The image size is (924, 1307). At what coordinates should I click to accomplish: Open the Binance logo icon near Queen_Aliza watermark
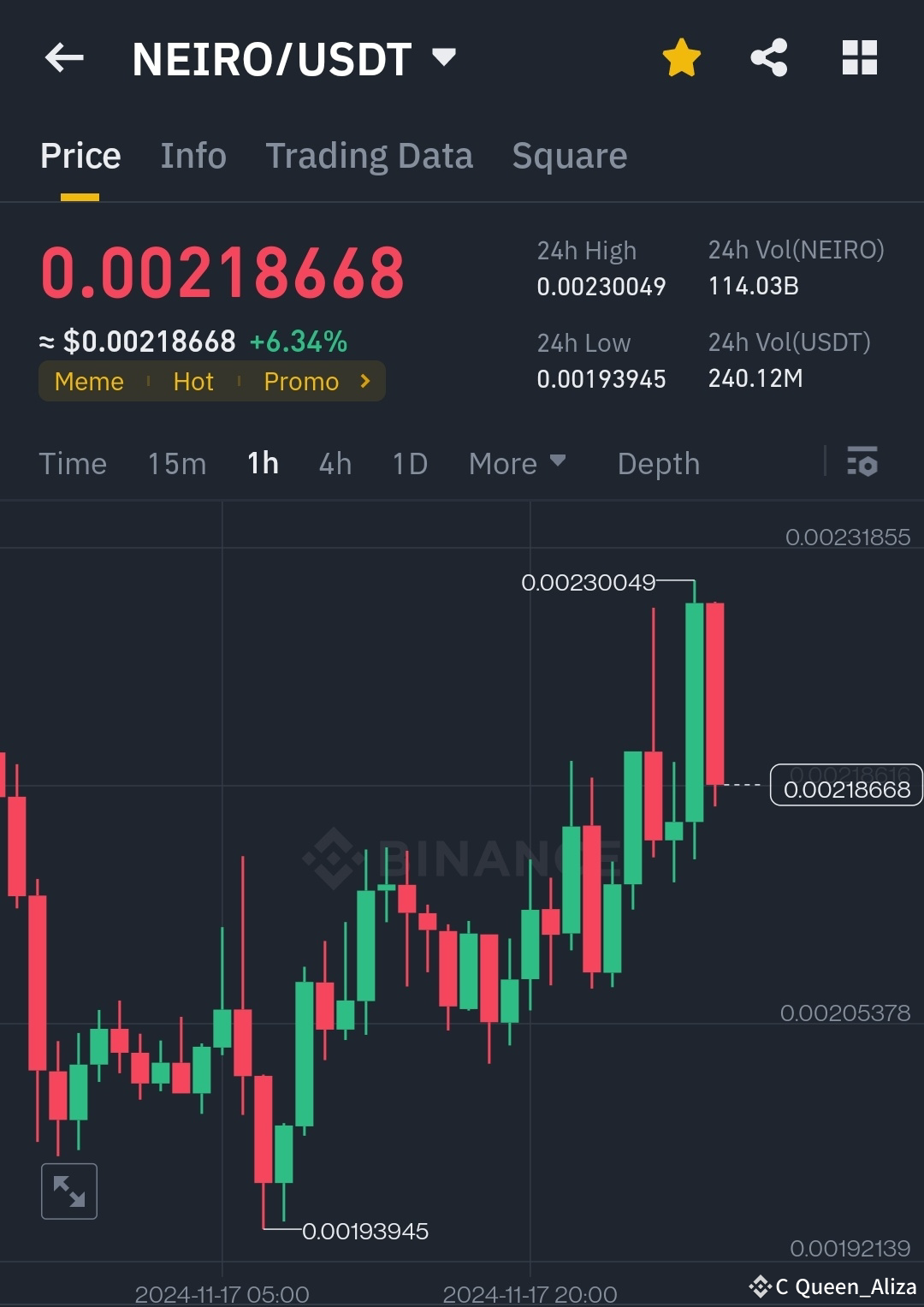[760, 1286]
